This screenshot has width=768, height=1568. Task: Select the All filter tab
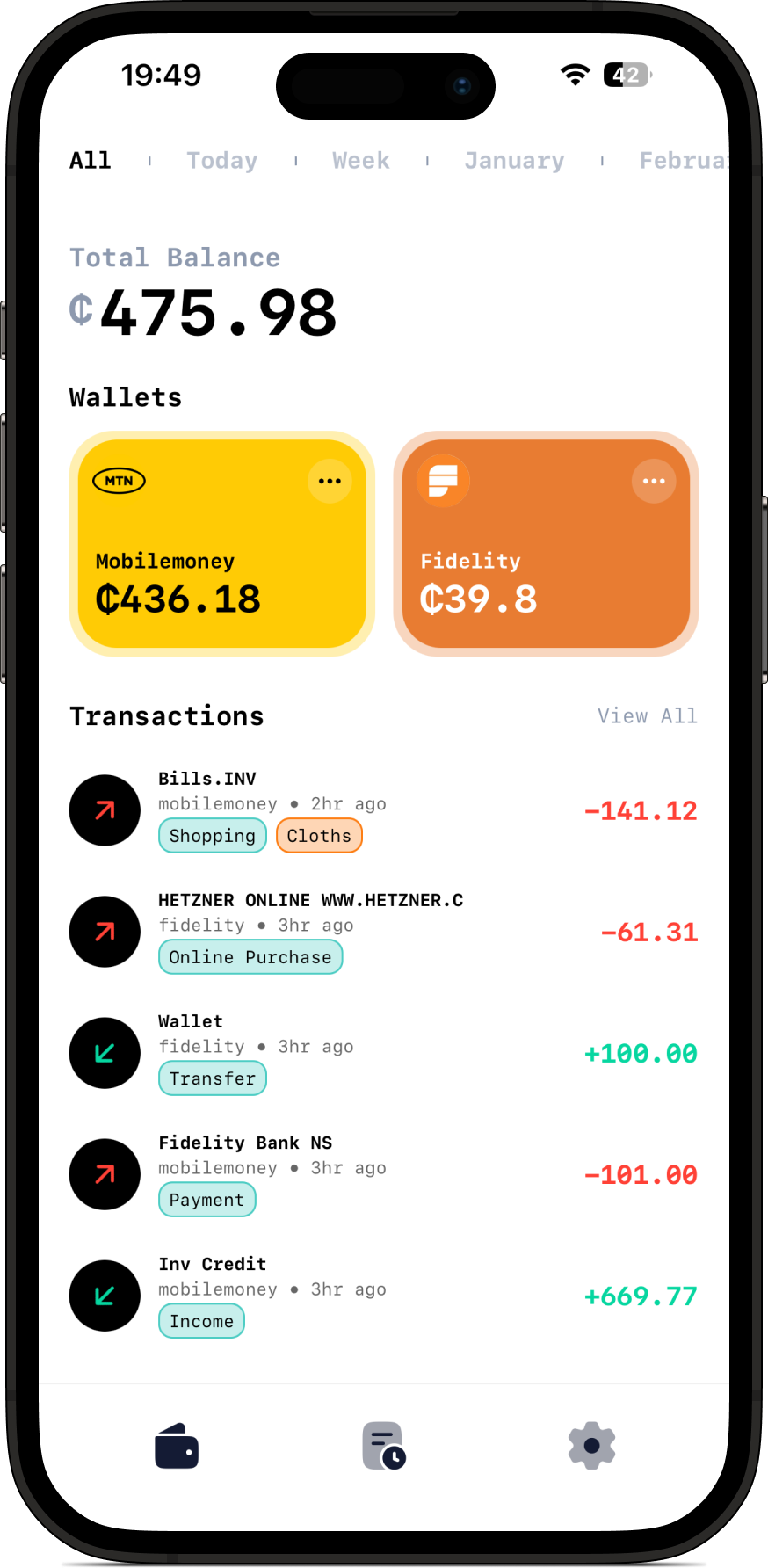pyautogui.click(x=91, y=161)
